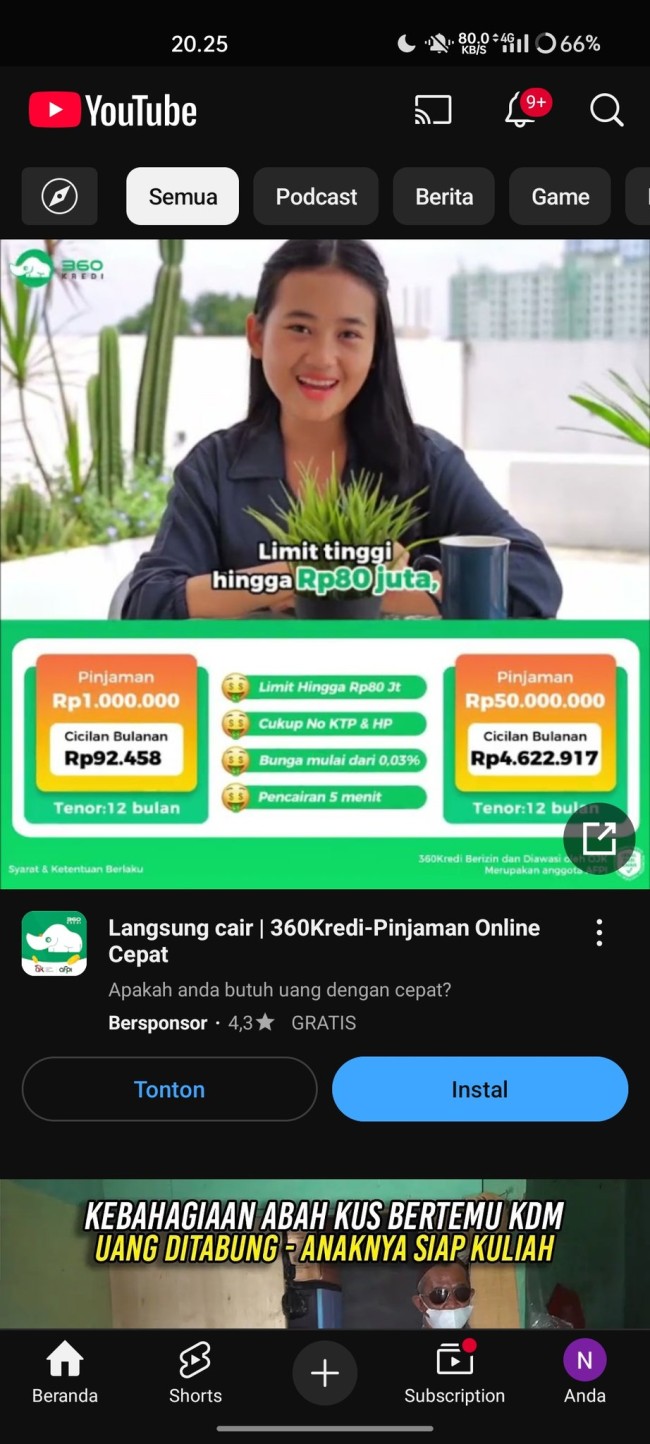Open the Abah Kus bertemu KDM video
This screenshot has height=1444, width=650.
325,1255
